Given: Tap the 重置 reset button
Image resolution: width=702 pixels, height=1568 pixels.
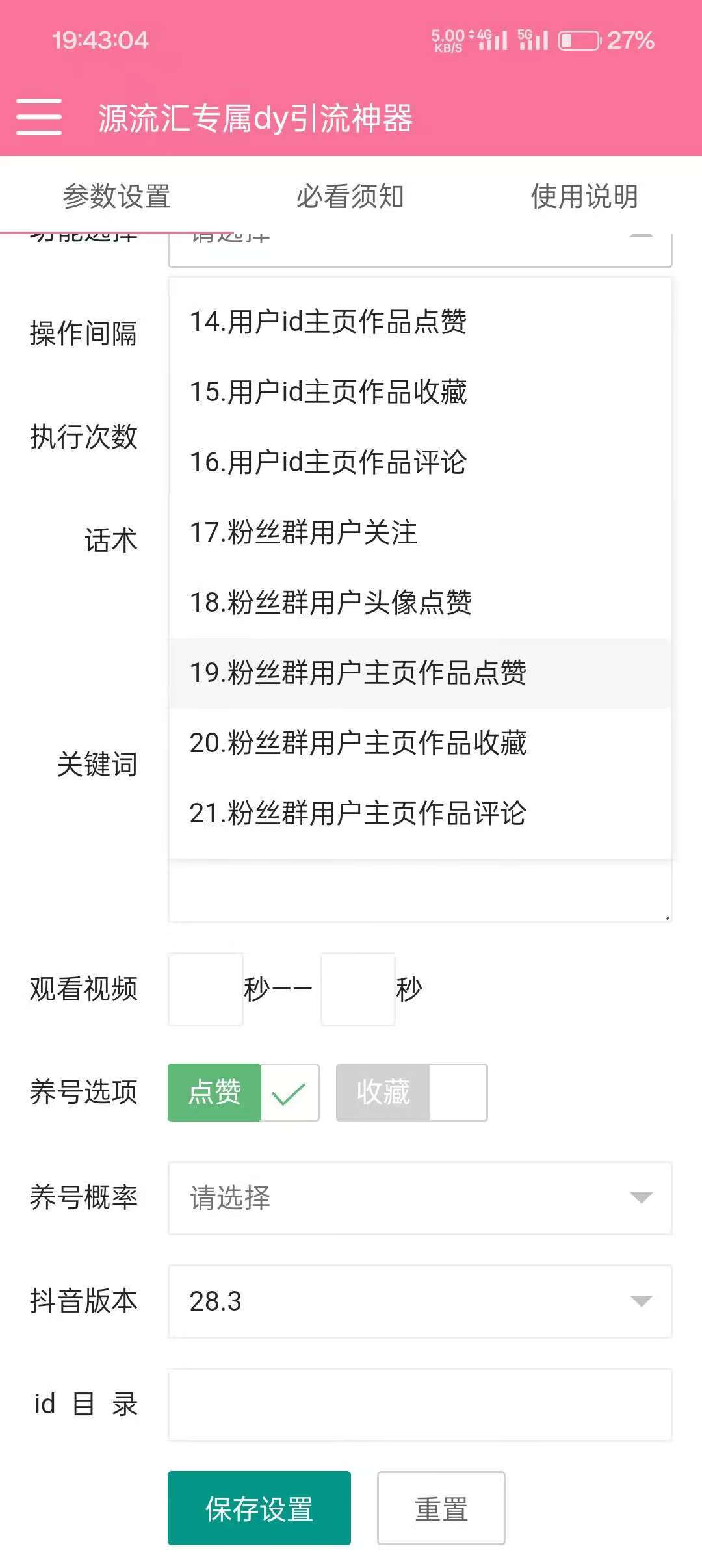Looking at the screenshot, I should coord(441,1508).
